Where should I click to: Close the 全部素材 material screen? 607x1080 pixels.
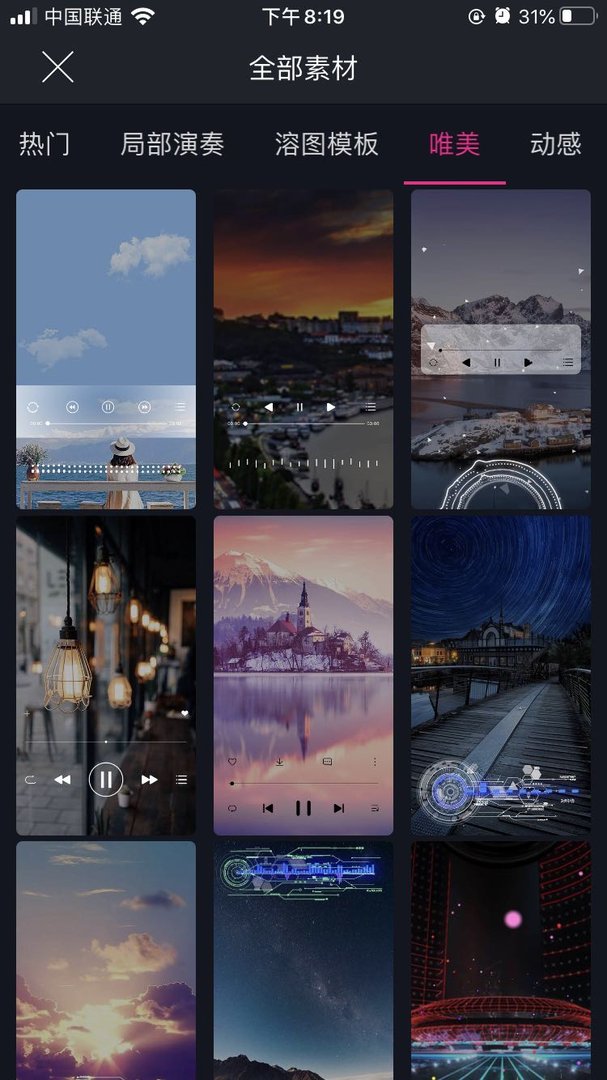click(58, 67)
